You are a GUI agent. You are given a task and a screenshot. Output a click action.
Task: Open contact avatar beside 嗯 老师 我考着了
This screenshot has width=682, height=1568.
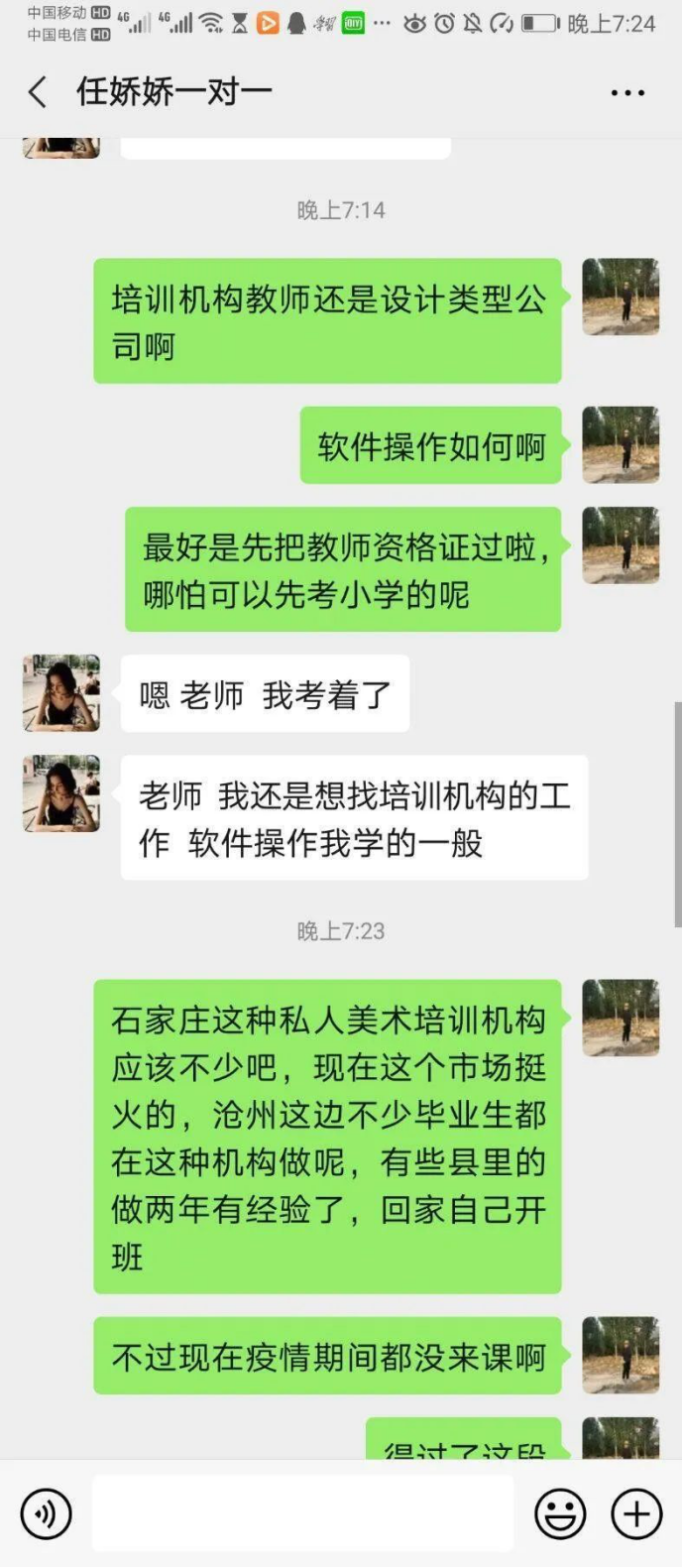(61, 693)
